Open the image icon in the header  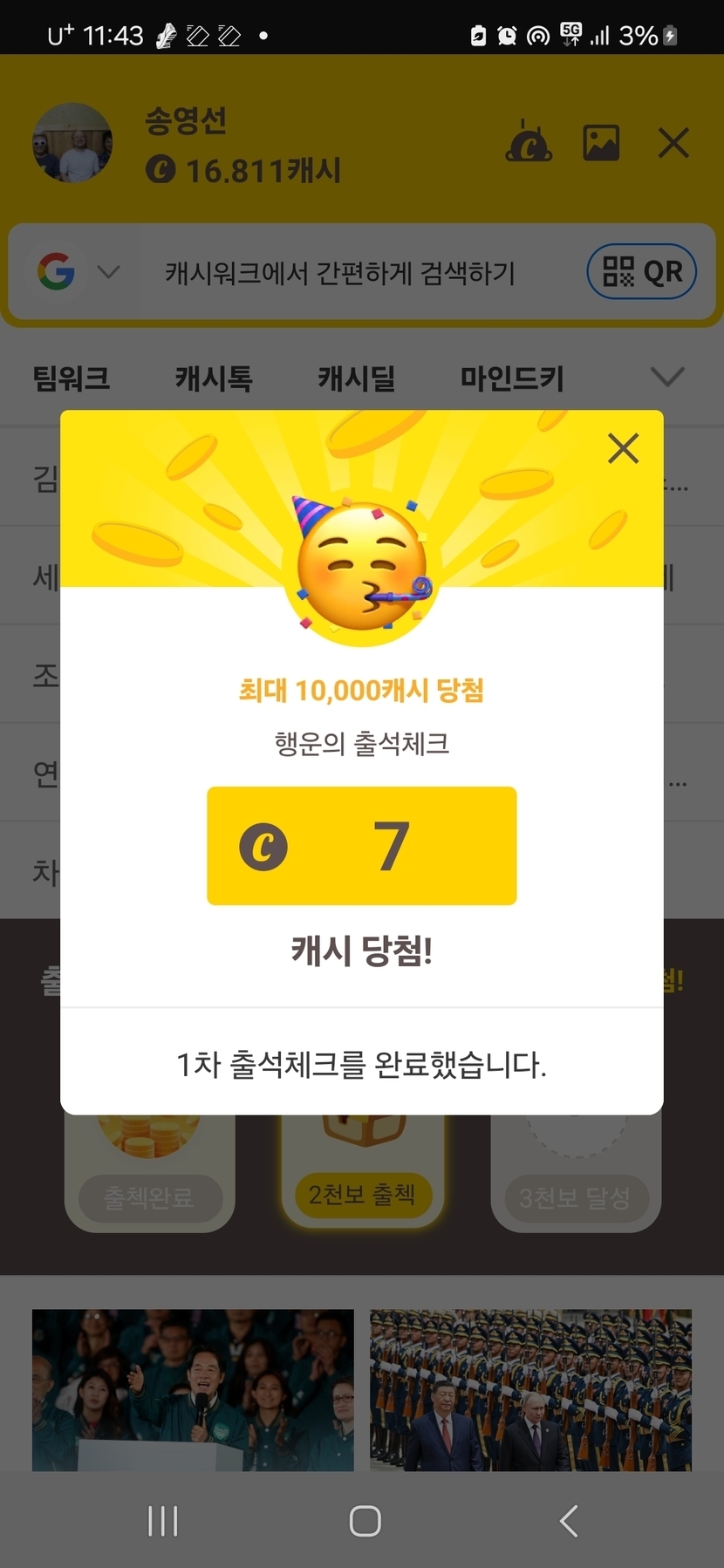(601, 143)
